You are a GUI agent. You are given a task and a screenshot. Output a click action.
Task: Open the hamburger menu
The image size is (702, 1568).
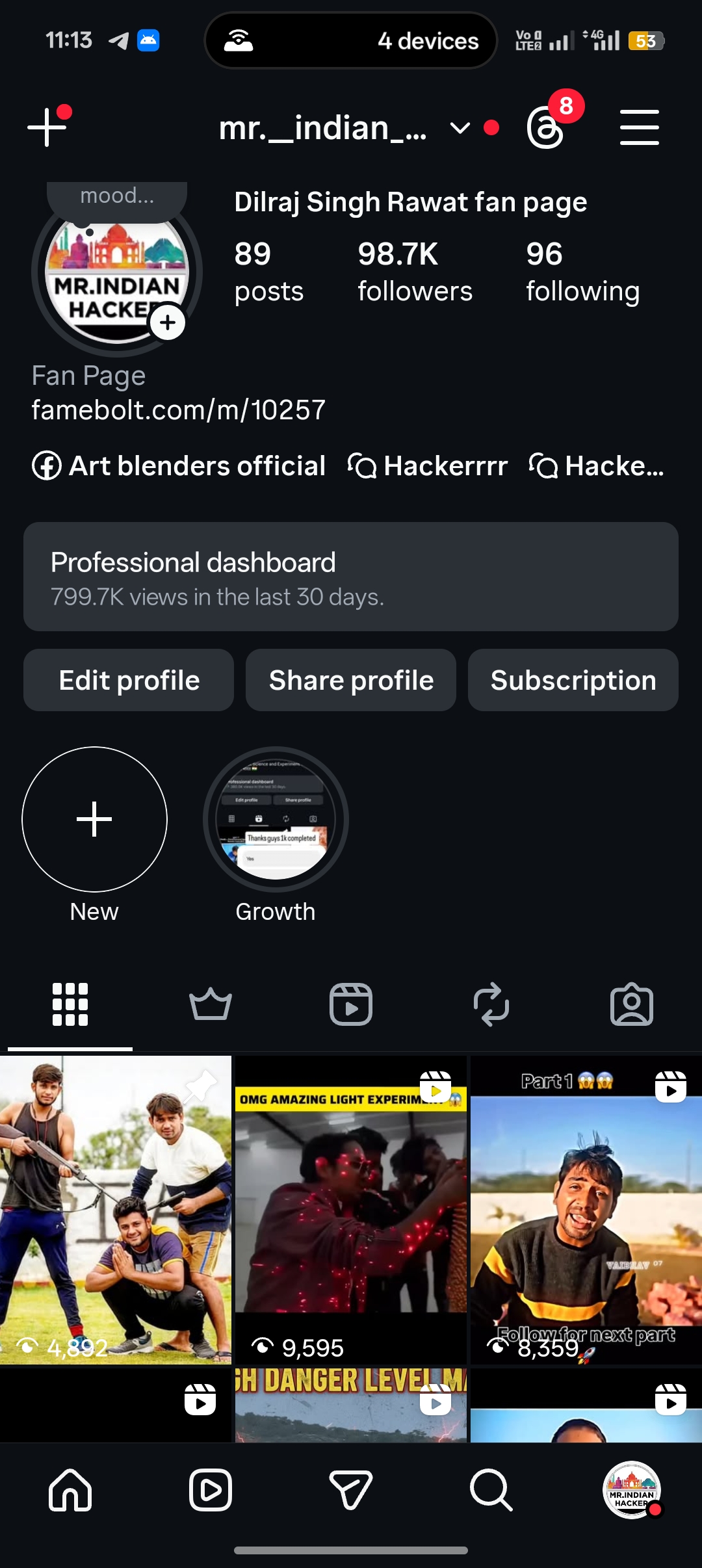click(x=639, y=127)
